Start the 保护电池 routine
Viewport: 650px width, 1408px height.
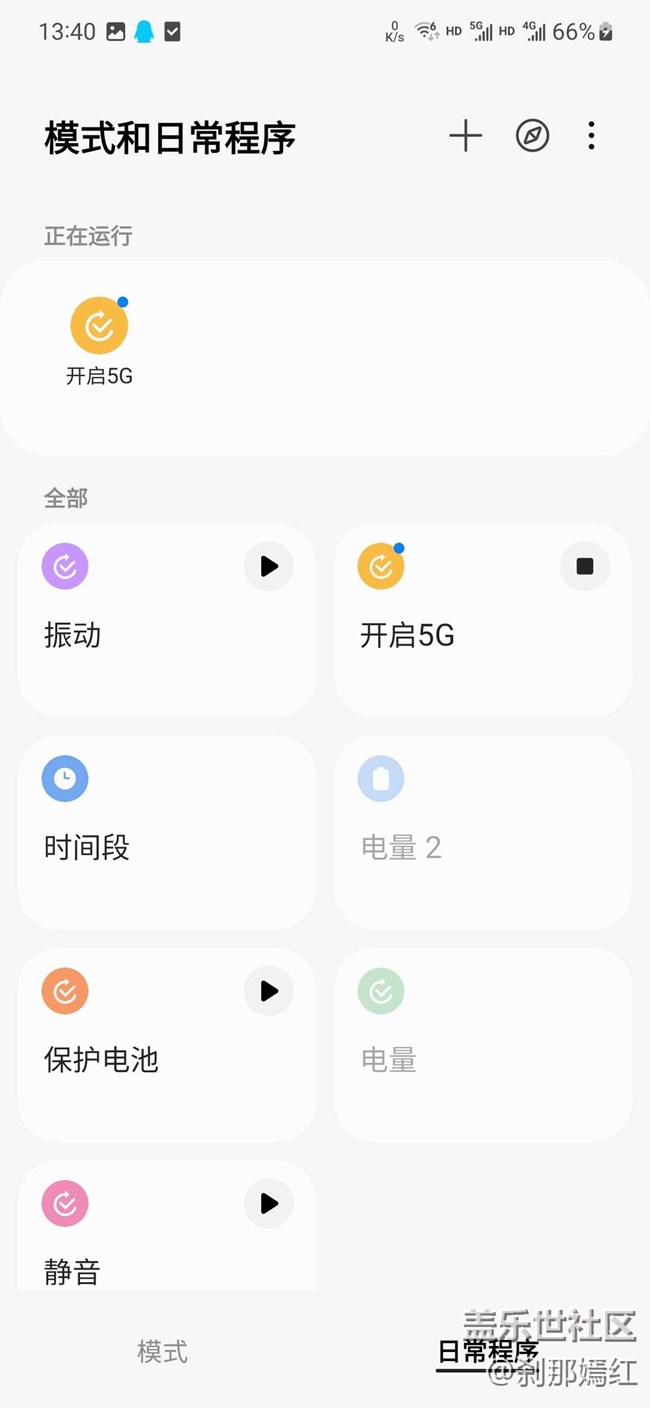[269, 991]
